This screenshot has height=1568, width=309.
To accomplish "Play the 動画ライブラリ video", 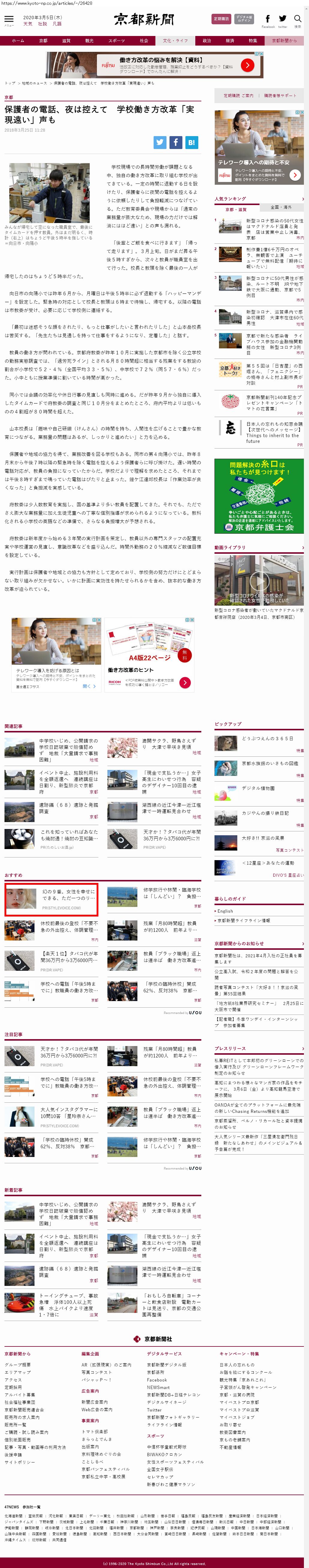I will (x=258, y=580).
